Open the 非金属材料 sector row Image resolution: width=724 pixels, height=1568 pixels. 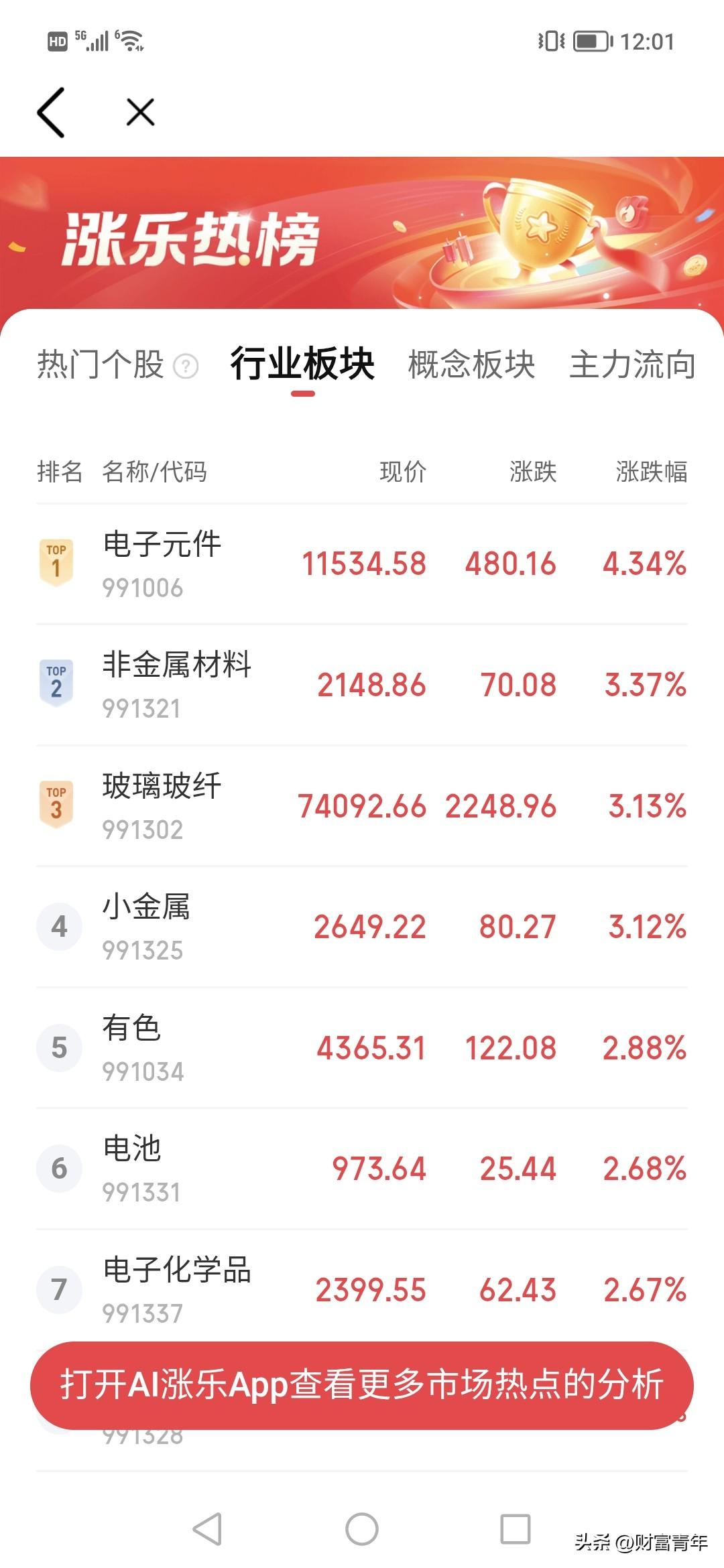362,685
